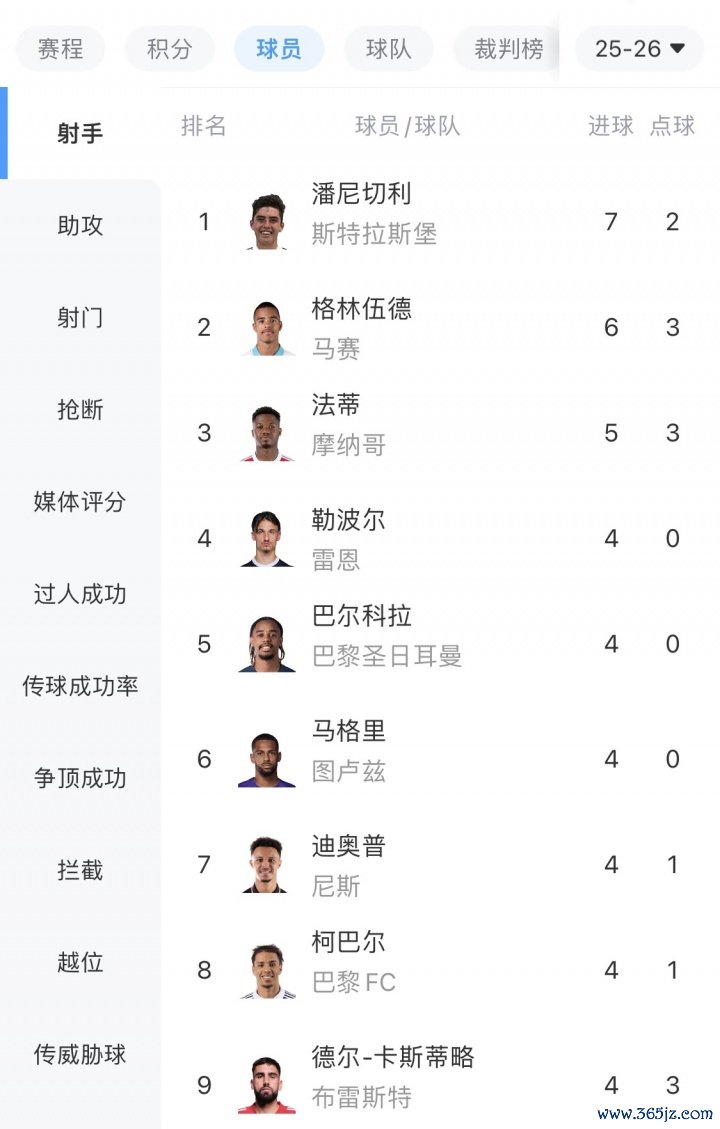View the 争顶成功 ranking
720x1129 pixels.
[x=80, y=778]
